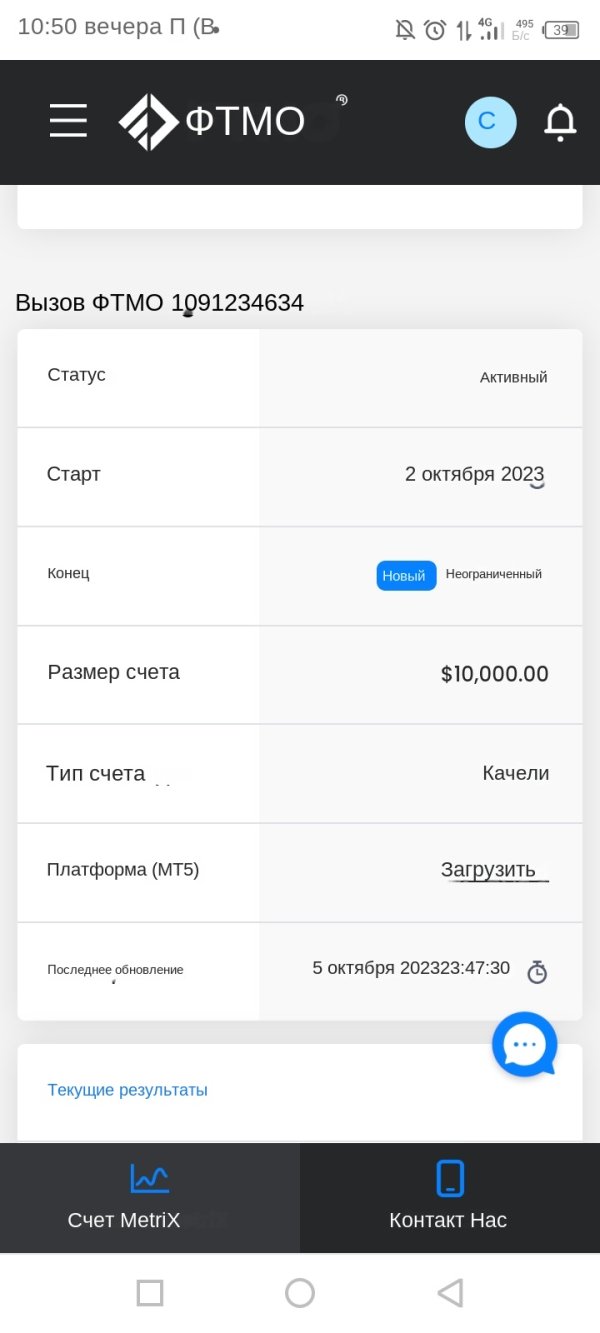Open the notifications bell
This screenshot has height=1333, width=600.
point(560,122)
